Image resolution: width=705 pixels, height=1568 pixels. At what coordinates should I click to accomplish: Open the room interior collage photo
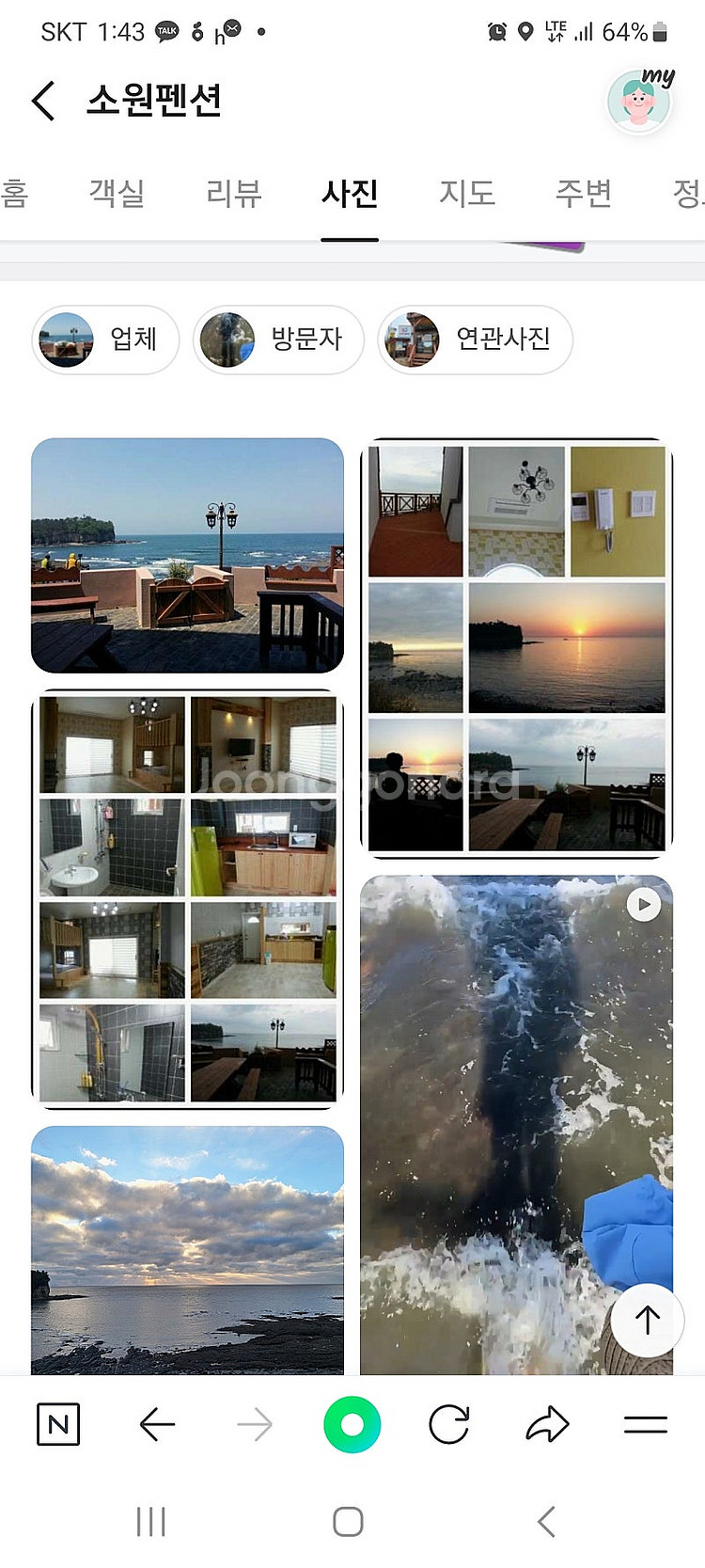click(187, 898)
